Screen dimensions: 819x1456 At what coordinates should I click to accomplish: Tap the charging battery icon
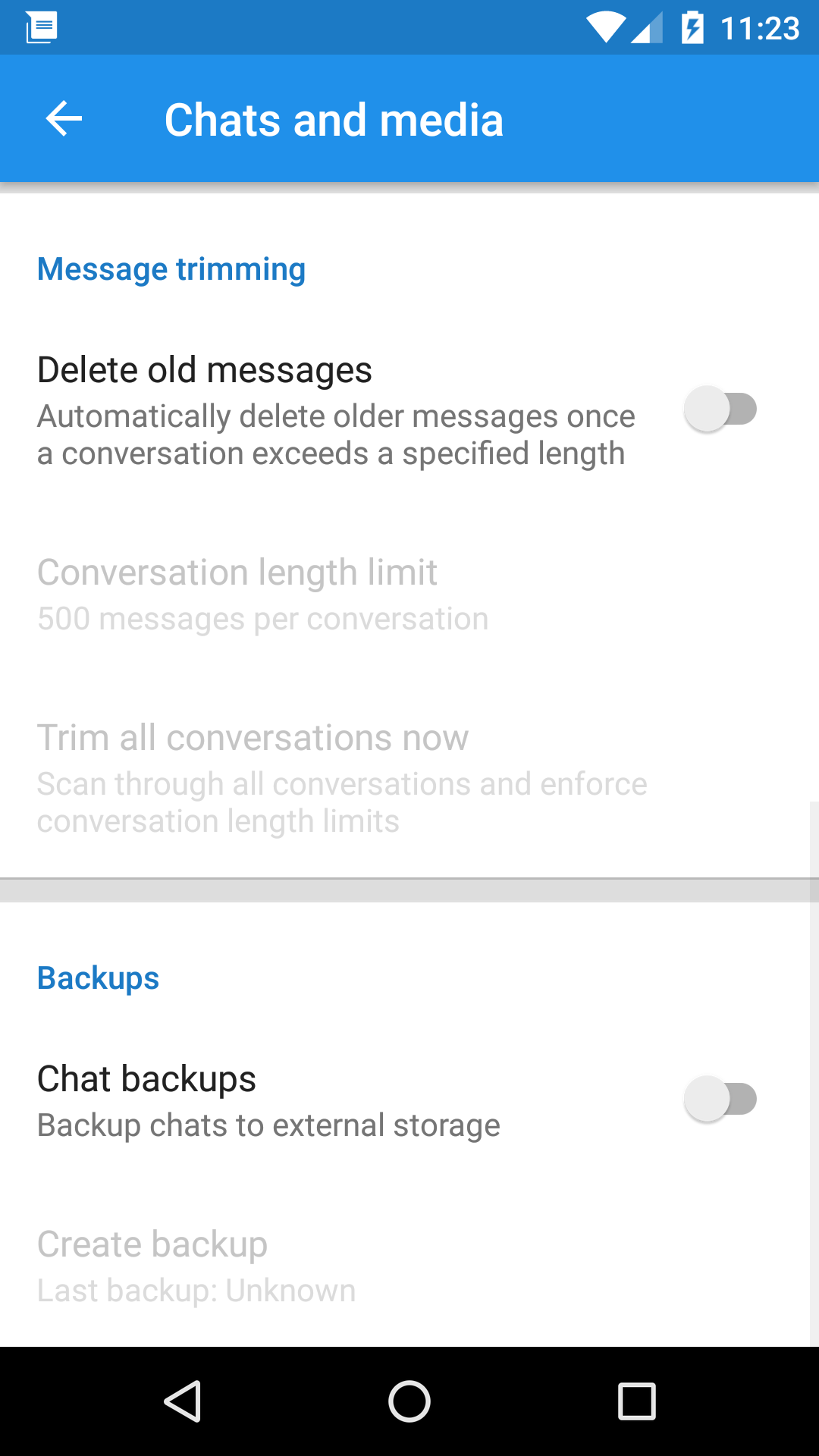692,27
